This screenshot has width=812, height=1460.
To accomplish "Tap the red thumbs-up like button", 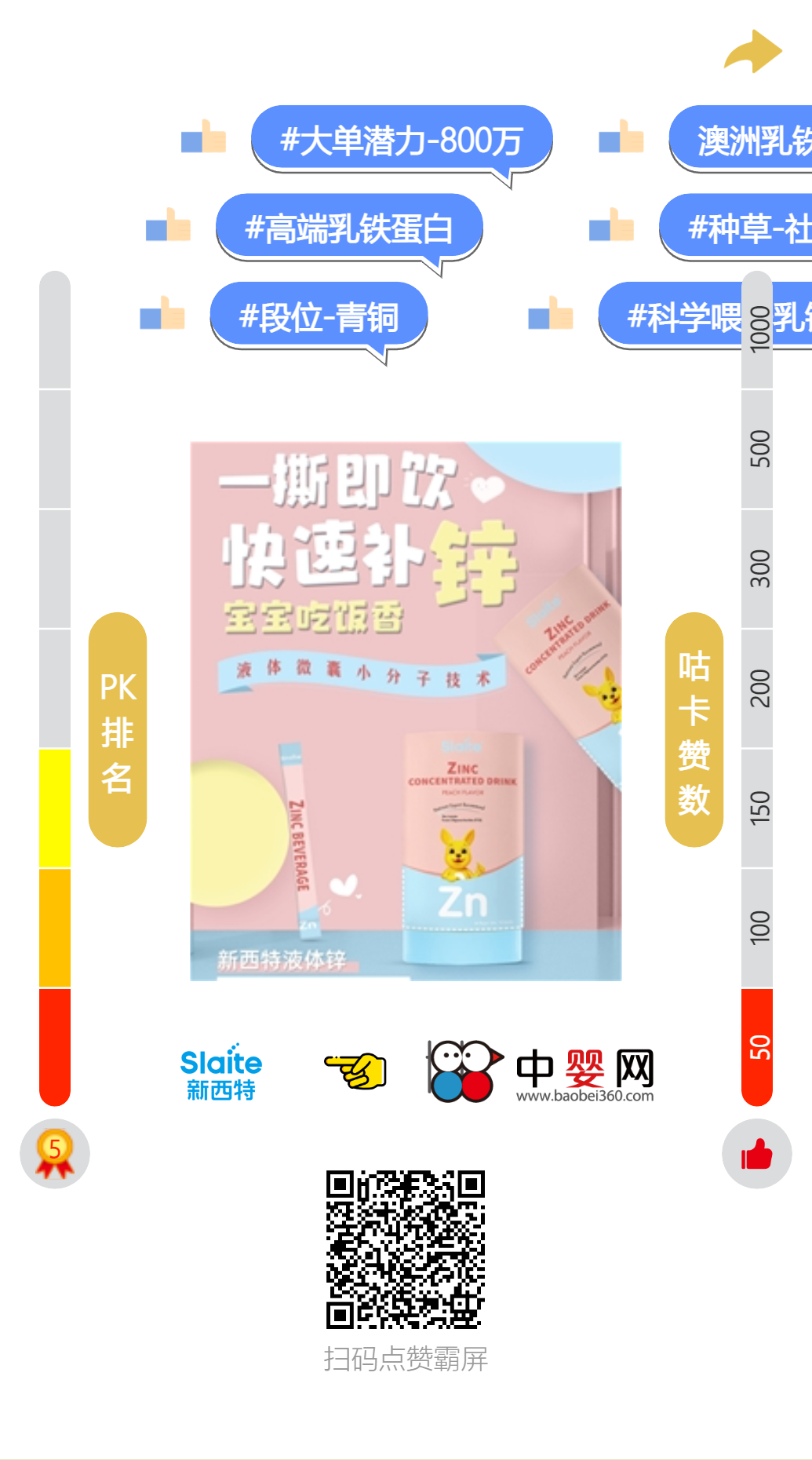I will pos(756,1154).
